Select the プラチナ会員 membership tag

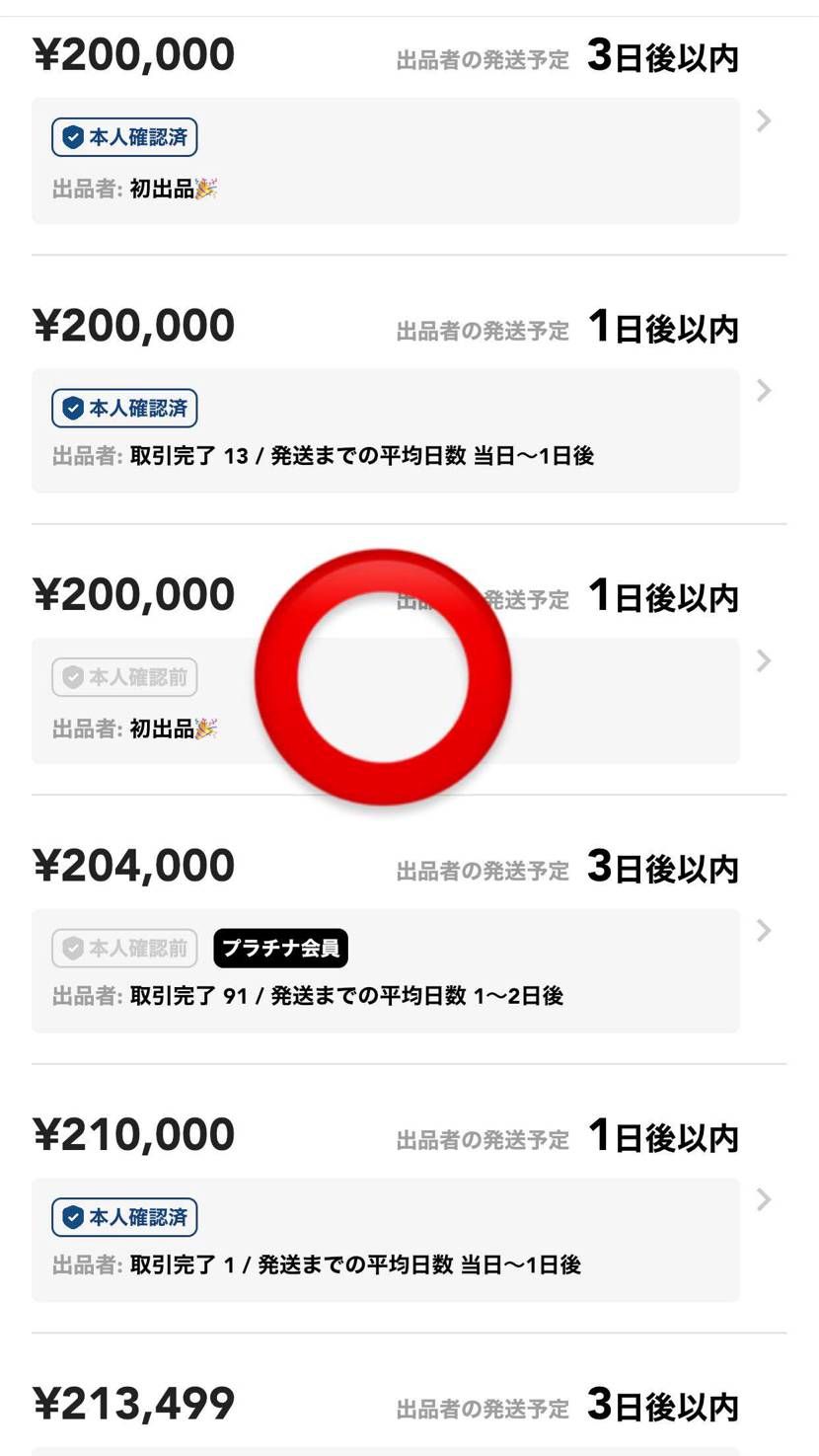[280, 948]
